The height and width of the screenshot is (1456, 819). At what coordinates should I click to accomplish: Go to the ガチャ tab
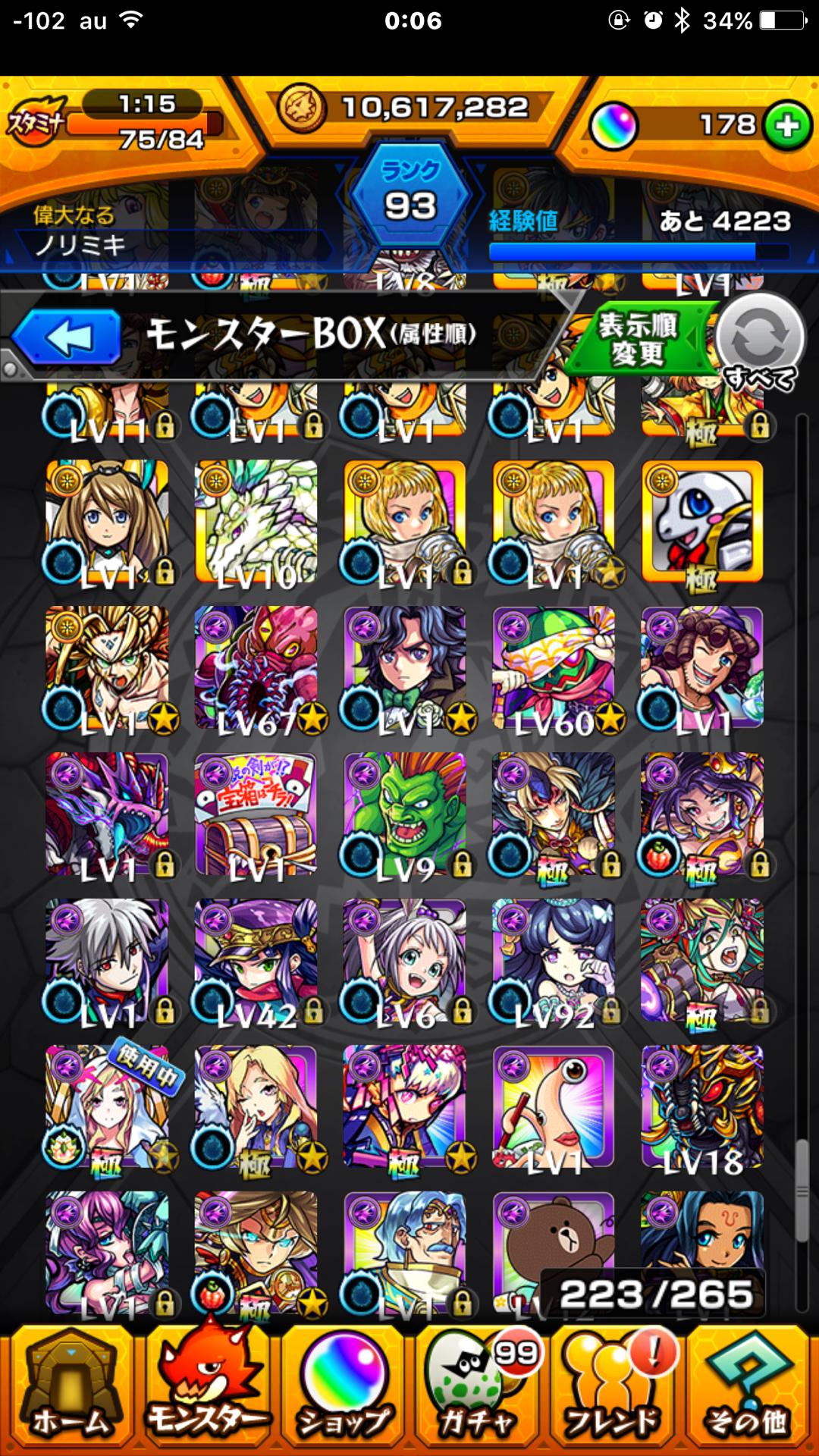[478, 1389]
